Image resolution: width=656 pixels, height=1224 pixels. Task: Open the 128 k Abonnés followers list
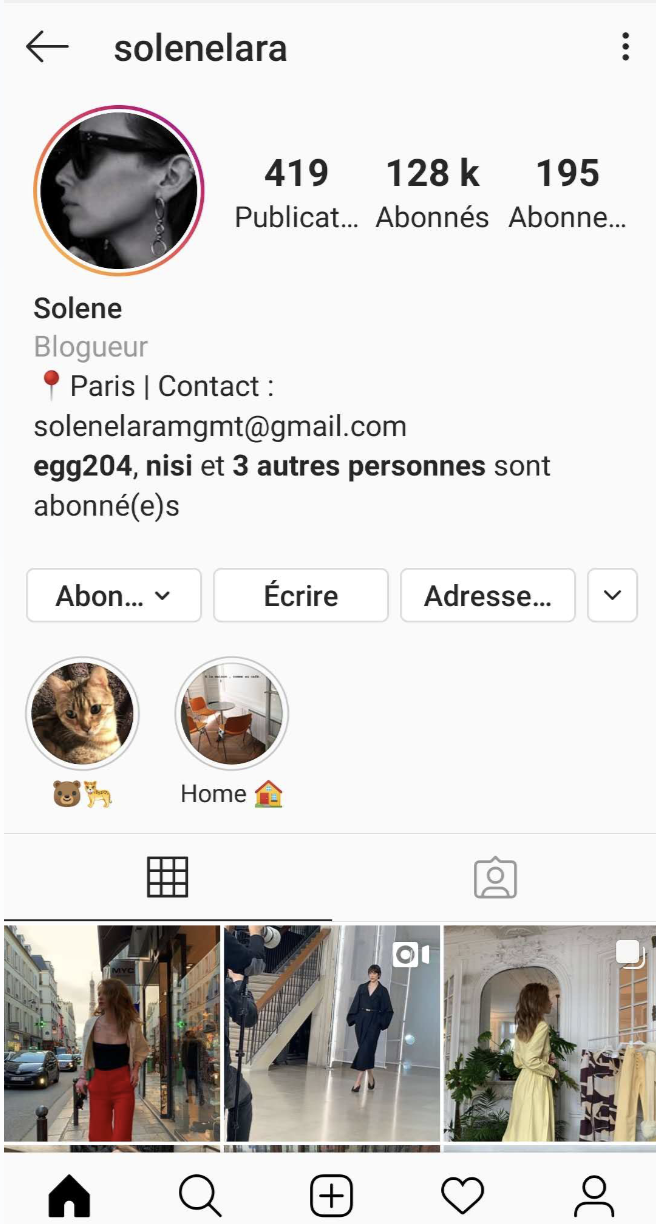tap(432, 192)
